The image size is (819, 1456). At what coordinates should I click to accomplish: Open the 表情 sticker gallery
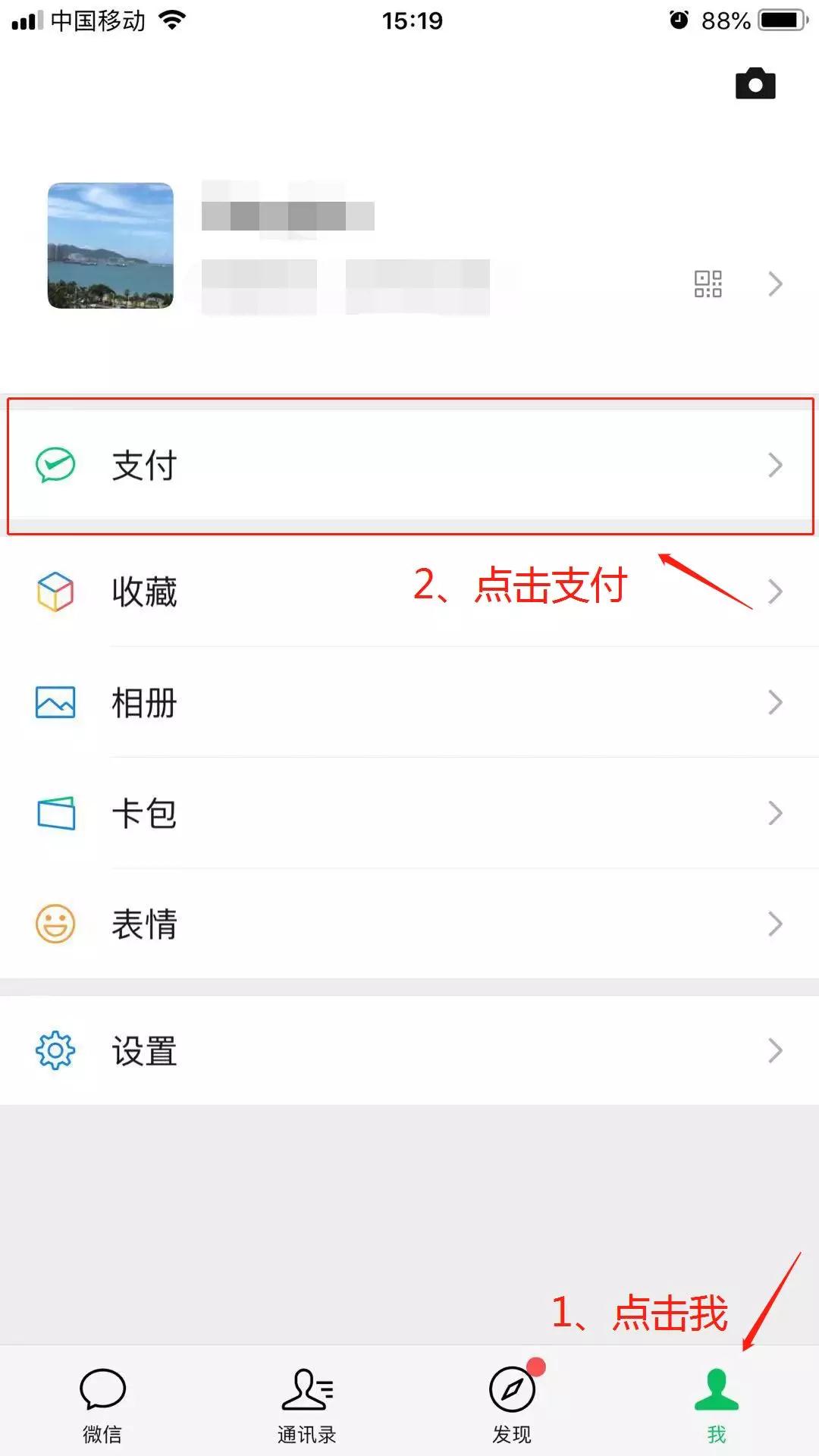click(409, 924)
